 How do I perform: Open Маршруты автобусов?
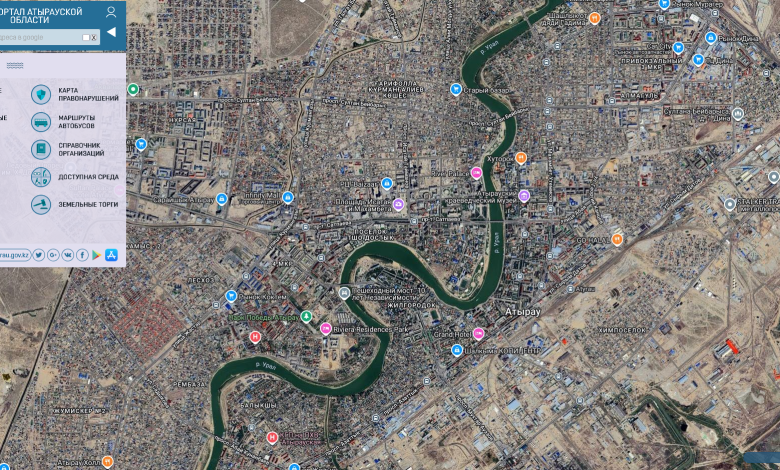pyautogui.click(x=41, y=122)
